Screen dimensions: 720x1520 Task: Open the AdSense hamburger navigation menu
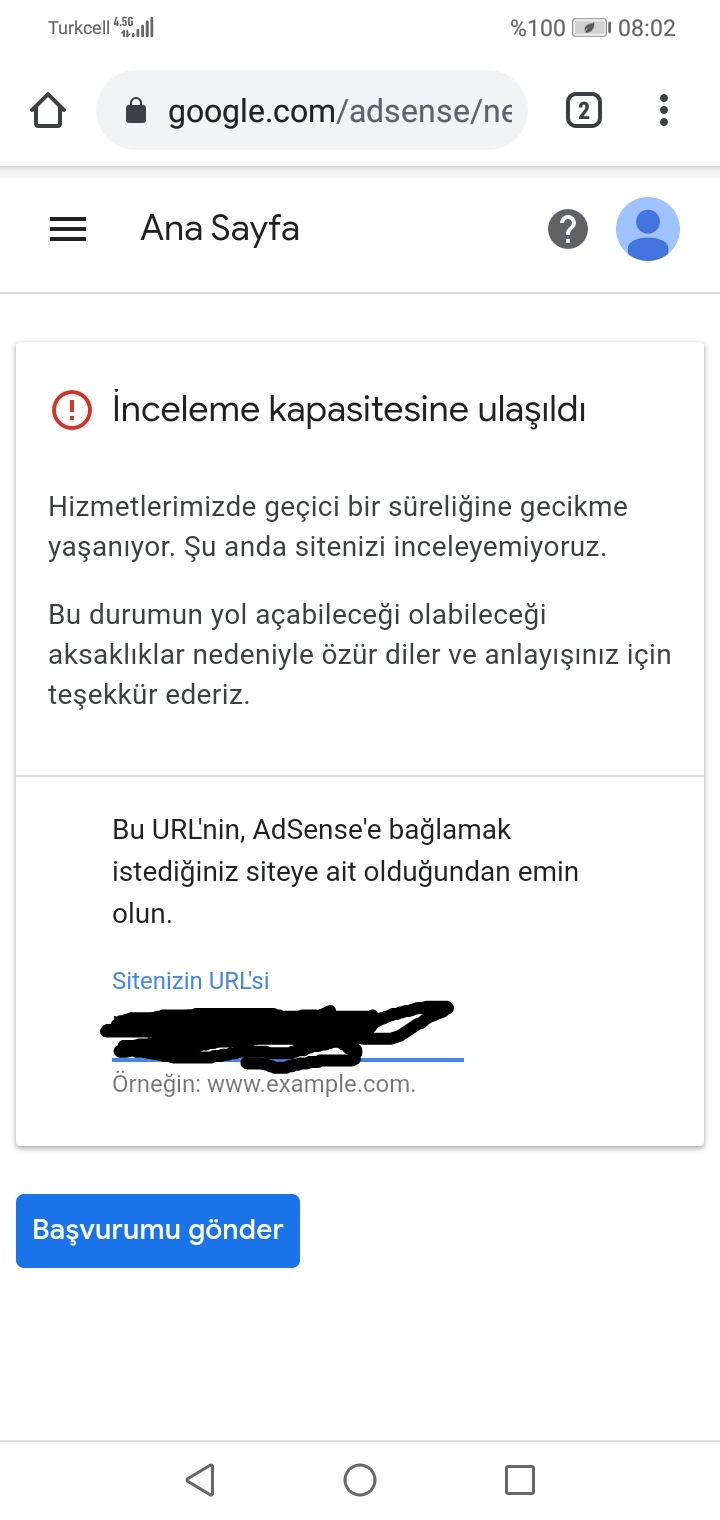tap(68, 230)
